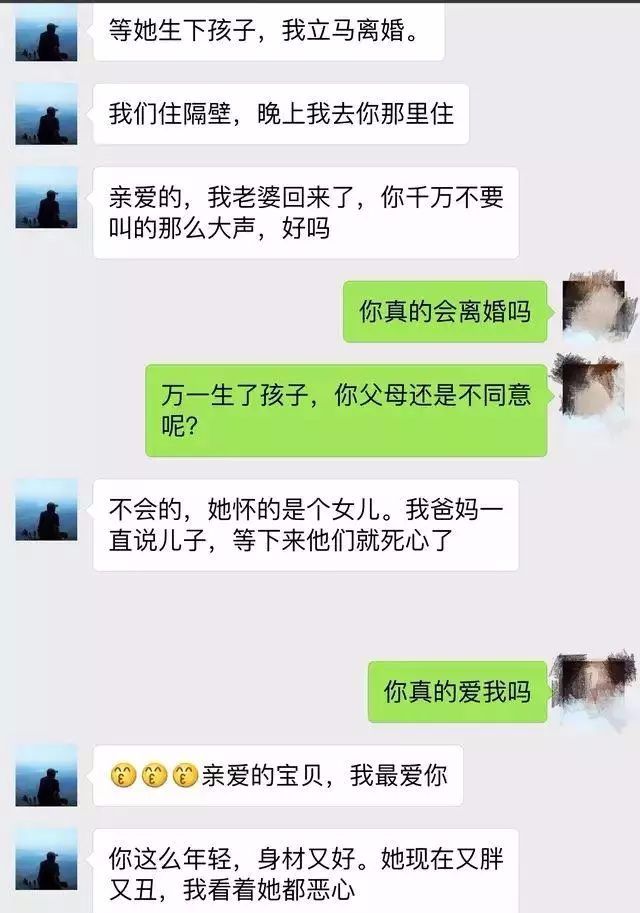View contact avatar beside '她怀的是个女儿' message
The image size is (640, 913).
pyautogui.click(x=46, y=509)
